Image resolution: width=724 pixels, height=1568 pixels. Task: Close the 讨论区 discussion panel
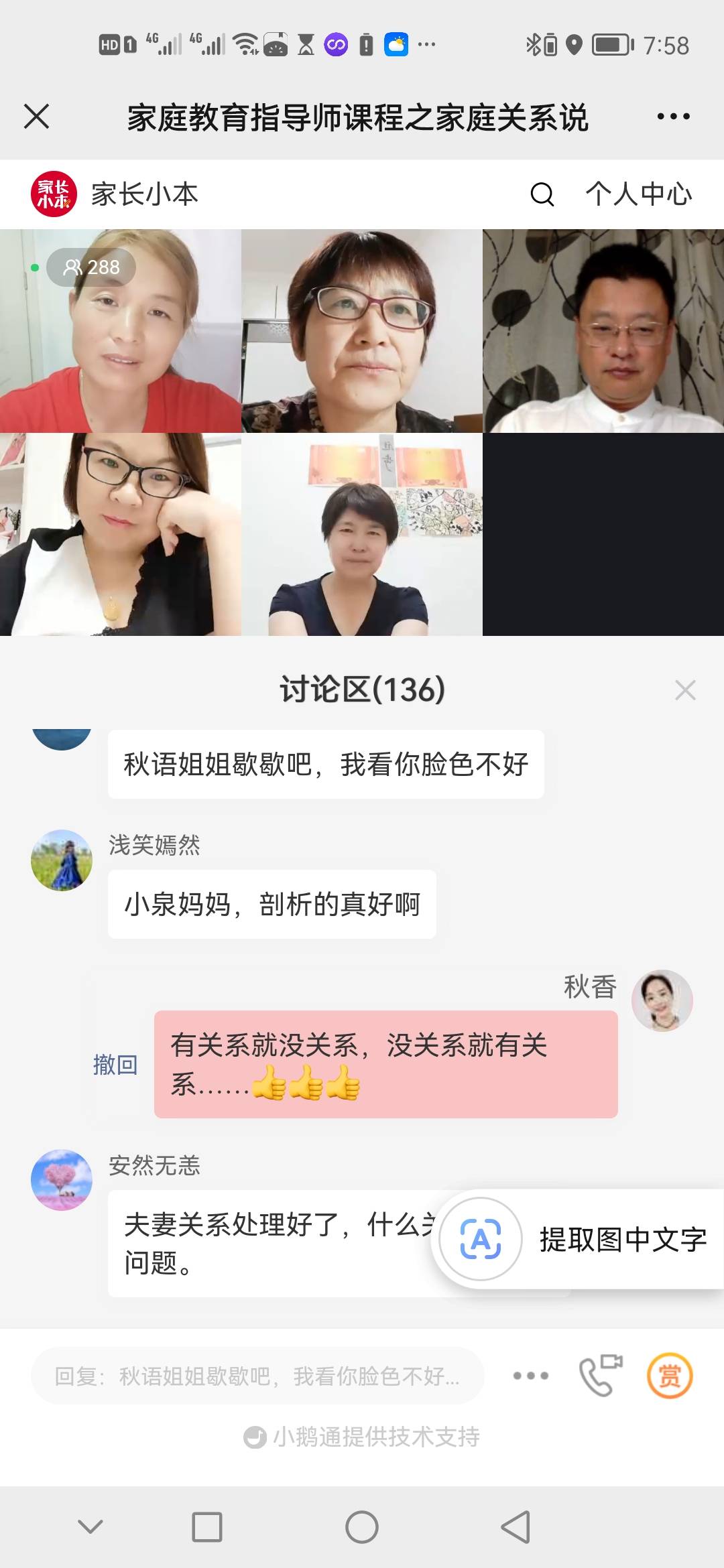pos(684,690)
